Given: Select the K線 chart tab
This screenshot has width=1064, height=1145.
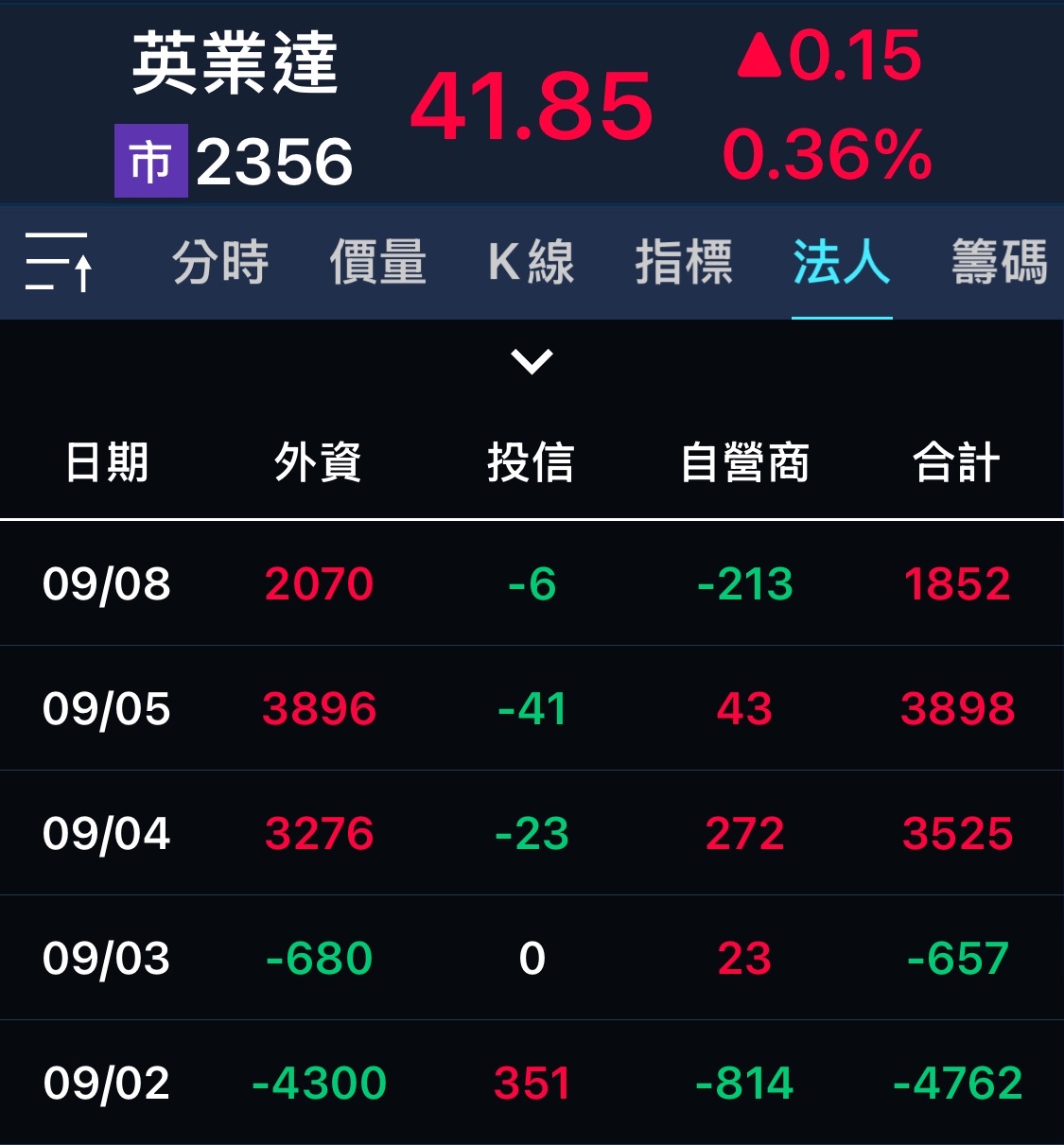Looking at the screenshot, I should pos(531,262).
